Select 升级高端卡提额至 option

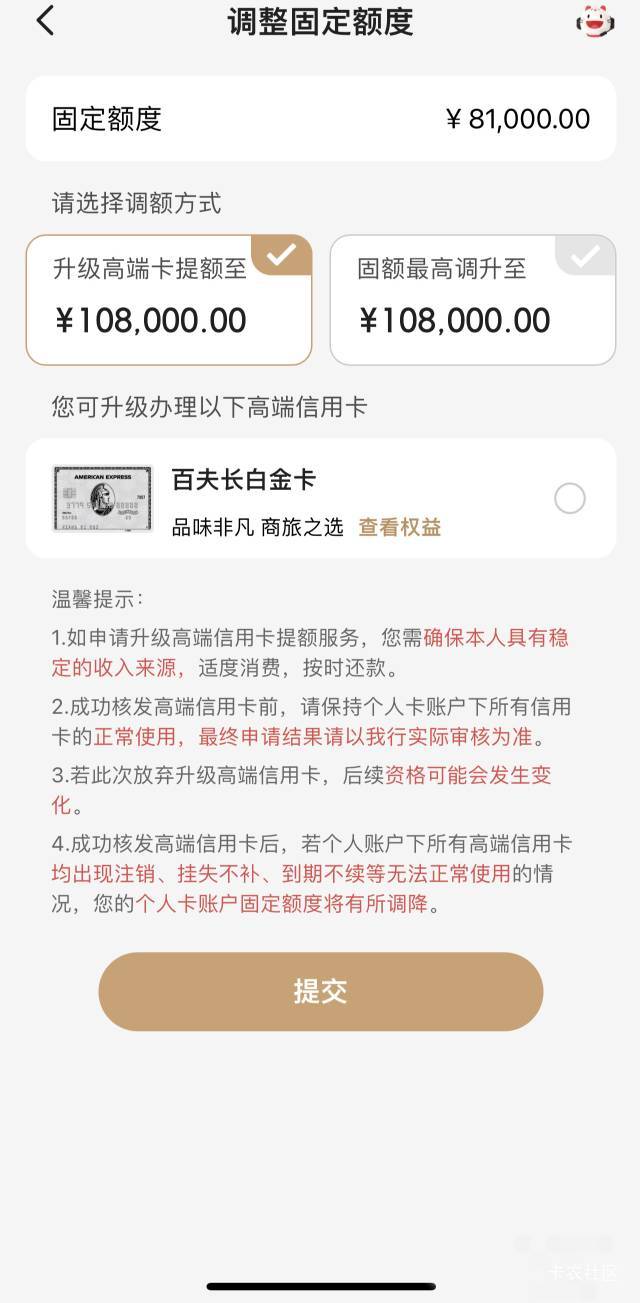[169, 300]
